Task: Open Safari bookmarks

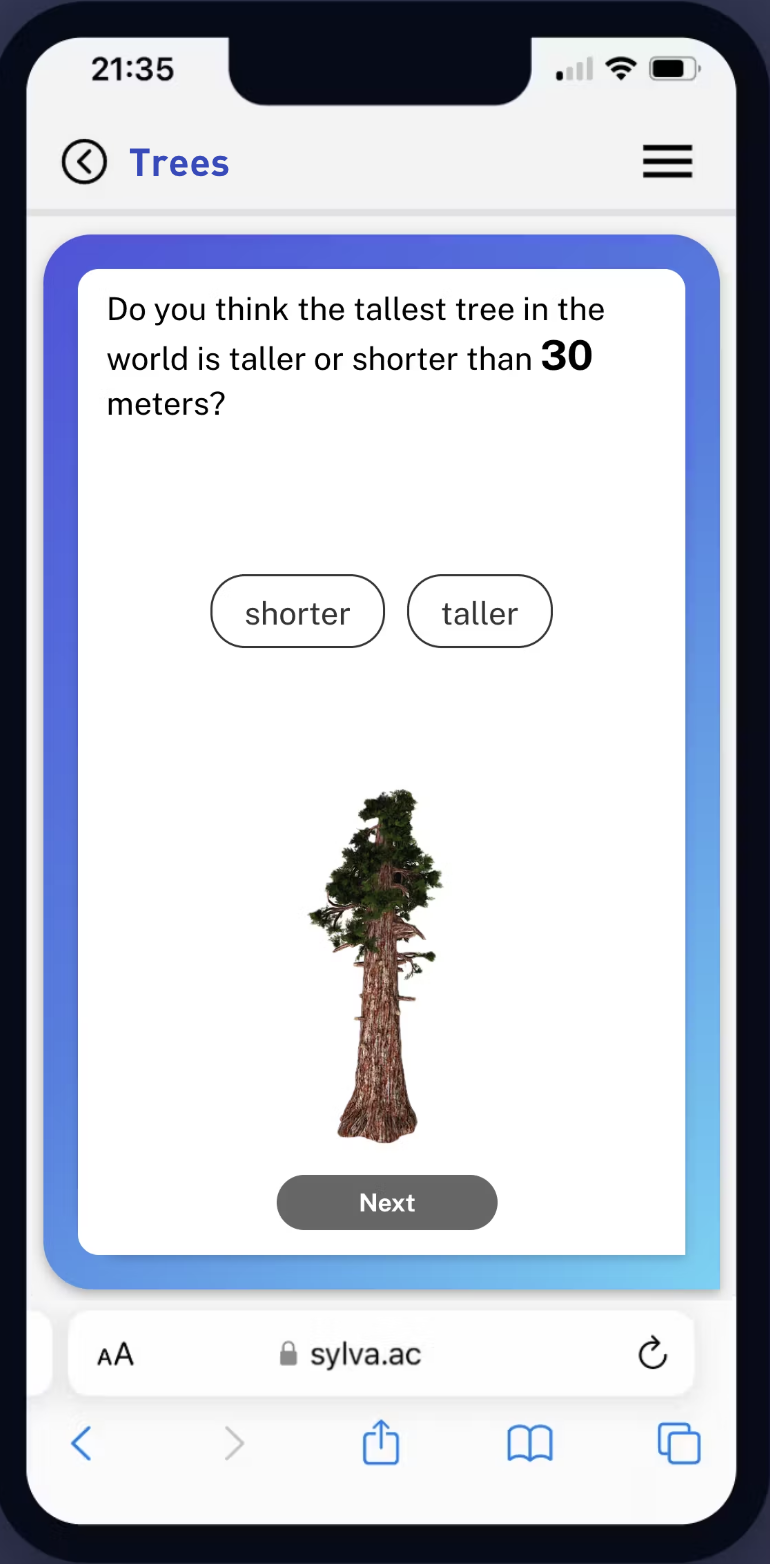Action: click(x=529, y=1443)
